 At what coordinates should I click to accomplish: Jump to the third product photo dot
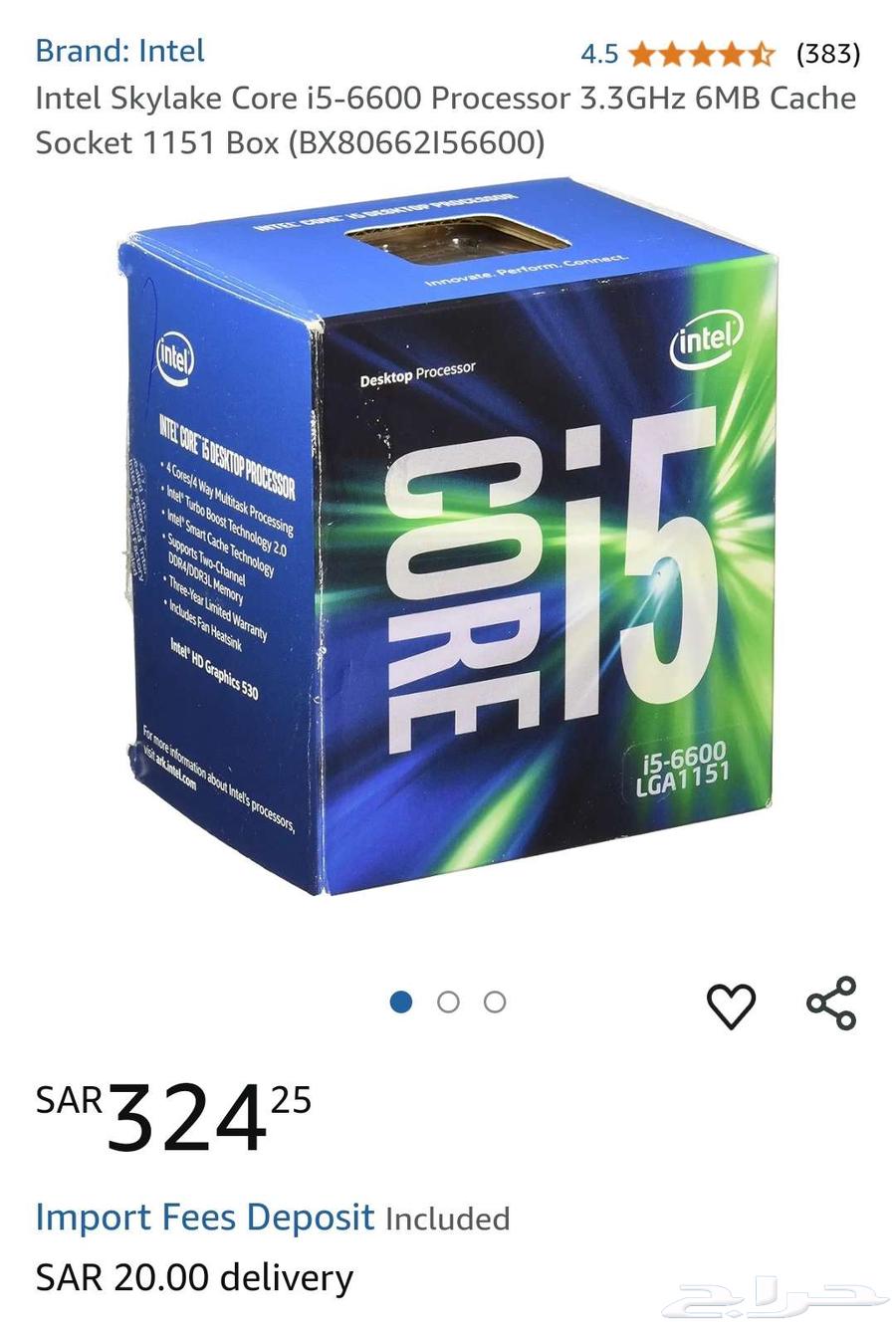[x=495, y=1001]
